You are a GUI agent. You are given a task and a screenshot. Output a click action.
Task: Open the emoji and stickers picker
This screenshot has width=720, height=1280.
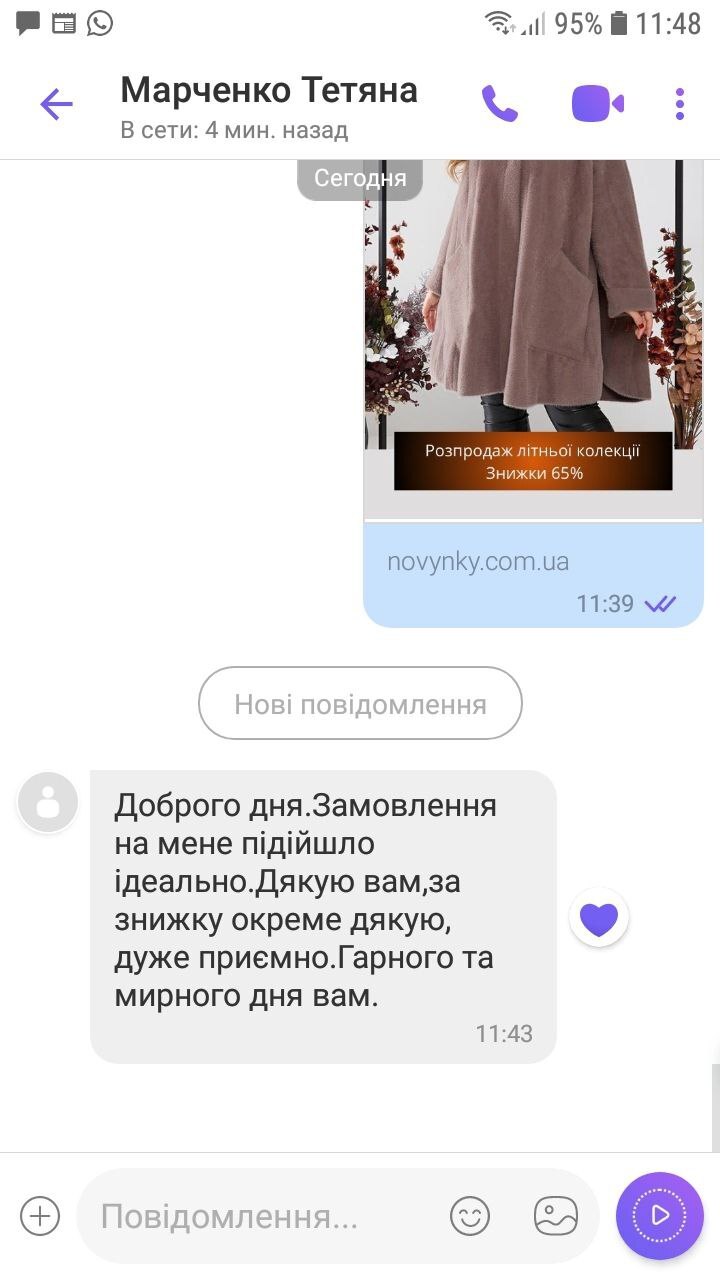pyautogui.click(x=470, y=1216)
